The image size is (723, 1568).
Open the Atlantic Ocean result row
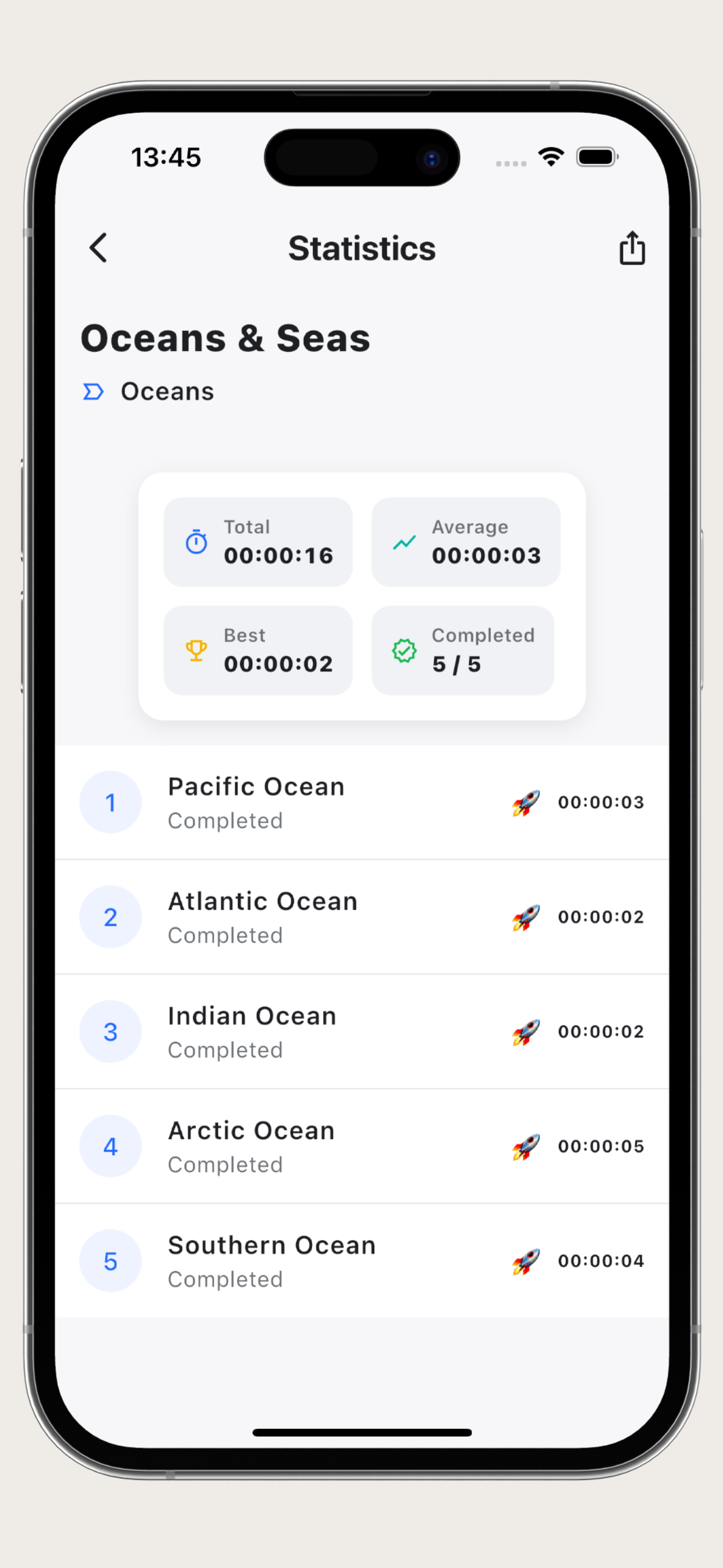(x=361, y=917)
